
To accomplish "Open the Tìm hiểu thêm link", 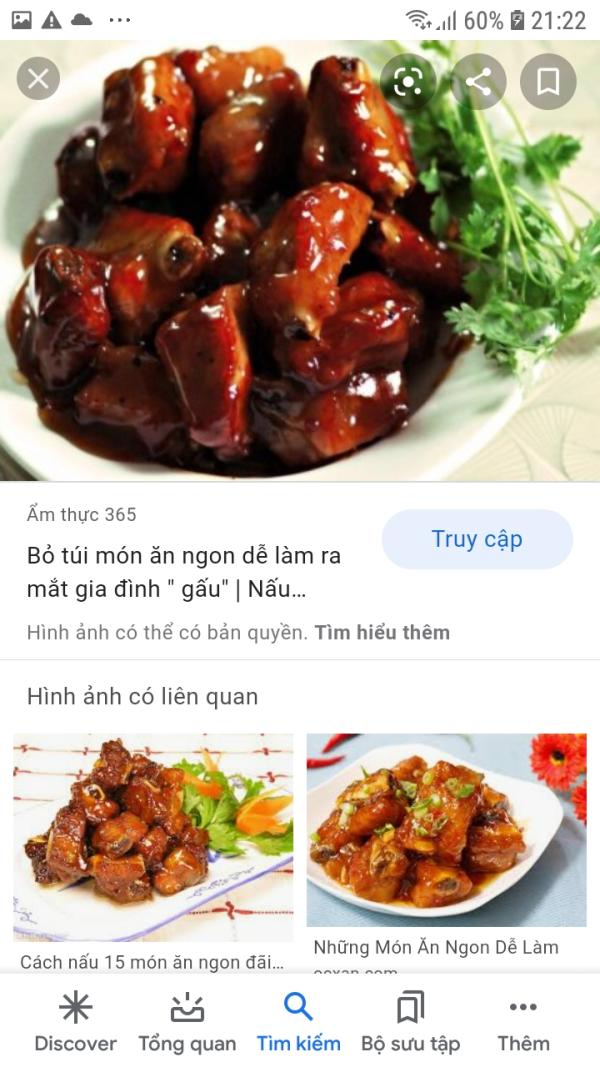I will point(382,632).
